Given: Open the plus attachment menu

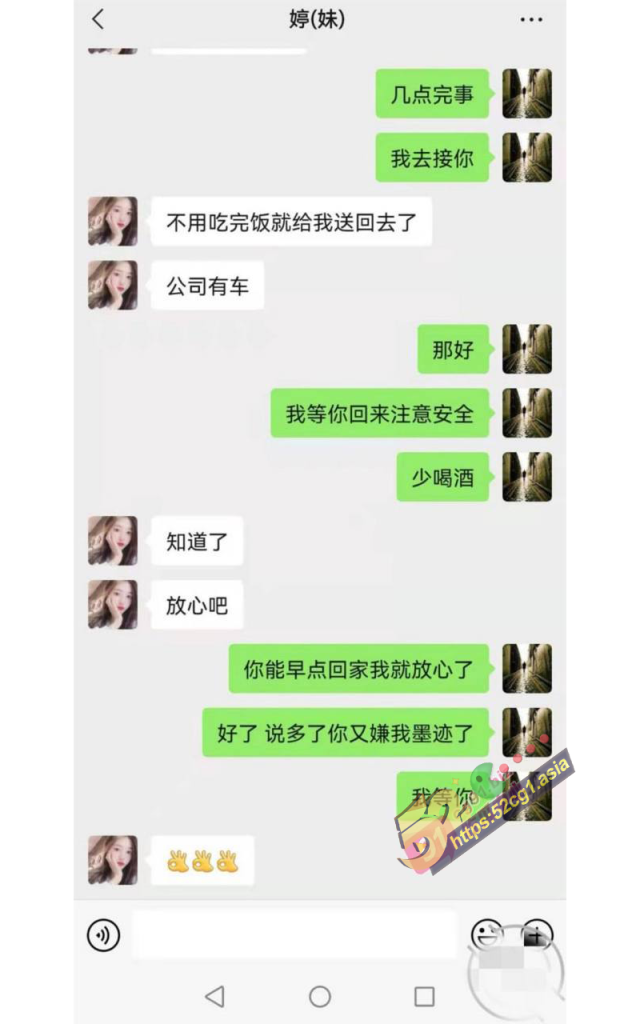Looking at the screenshot, I should click(537, 935).
